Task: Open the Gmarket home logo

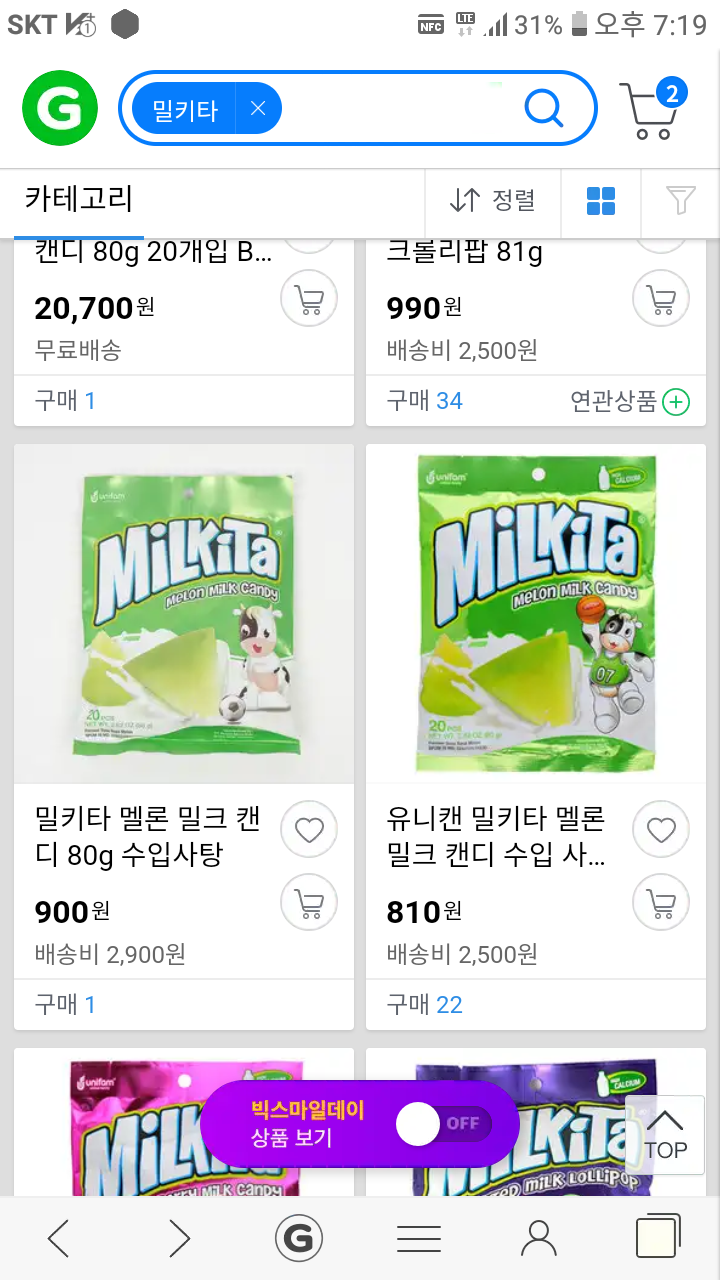Action: pos(60,108)
